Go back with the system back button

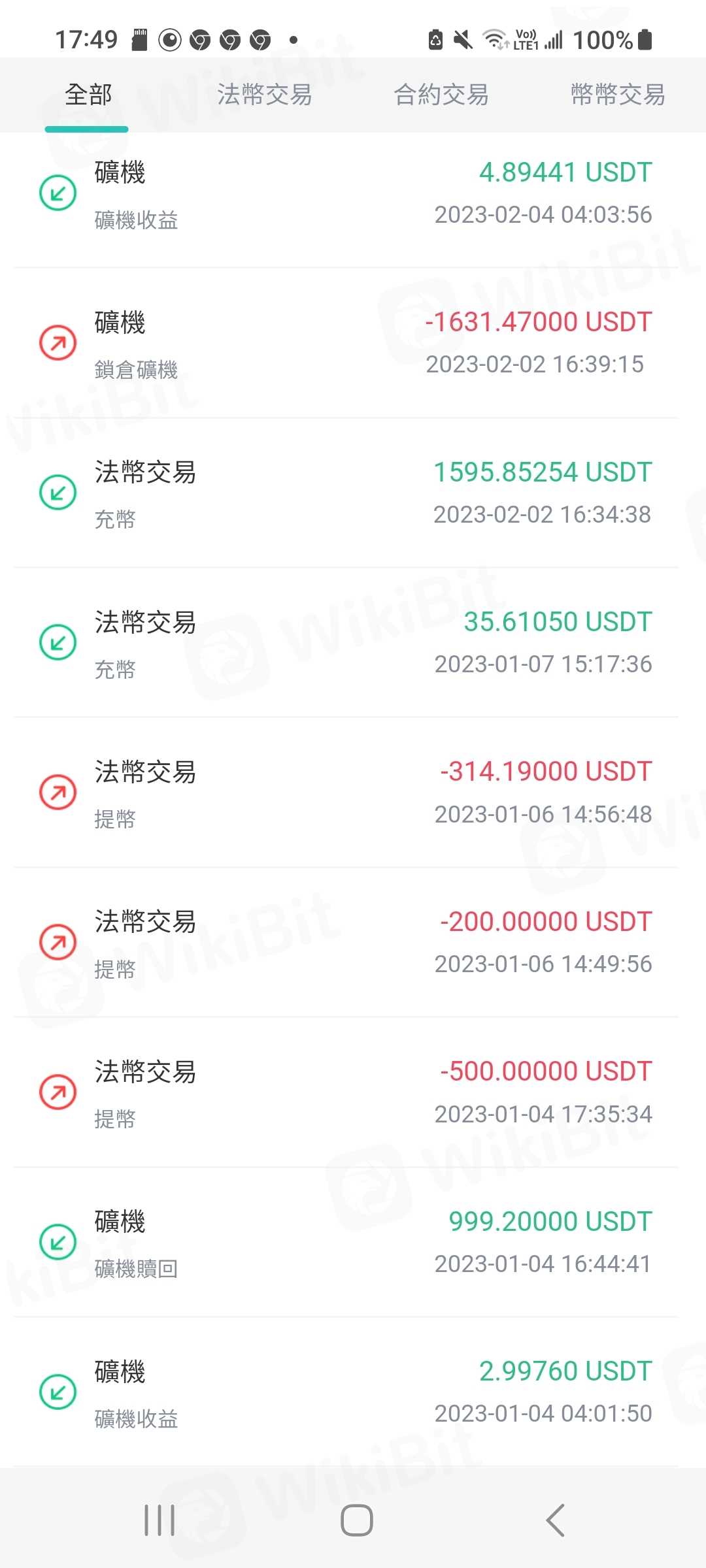[x=555, y=1520]
